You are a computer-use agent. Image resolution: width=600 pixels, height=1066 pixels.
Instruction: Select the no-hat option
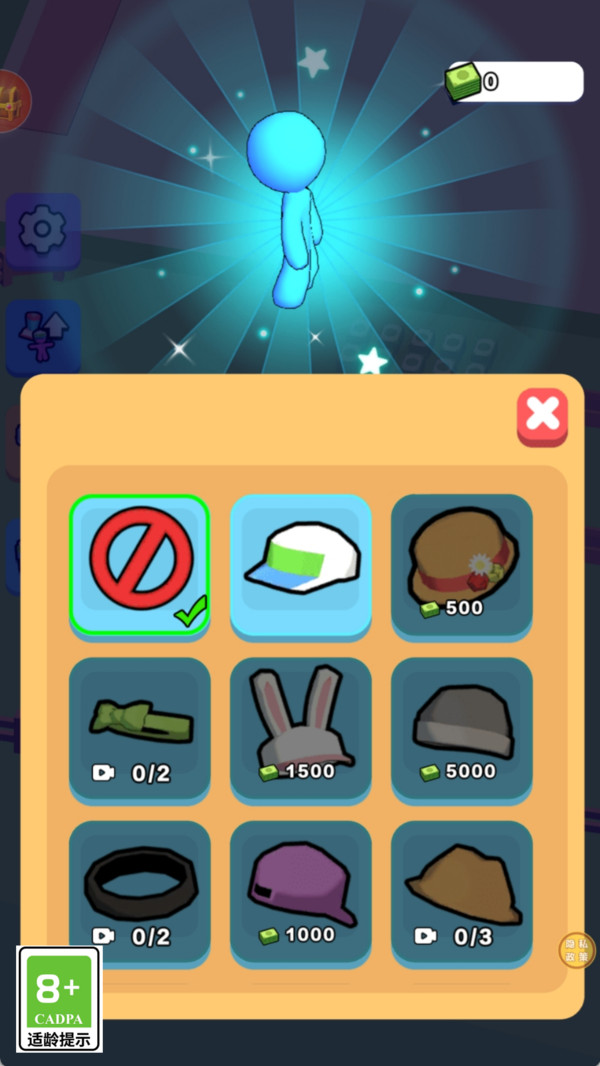point(139,565)
